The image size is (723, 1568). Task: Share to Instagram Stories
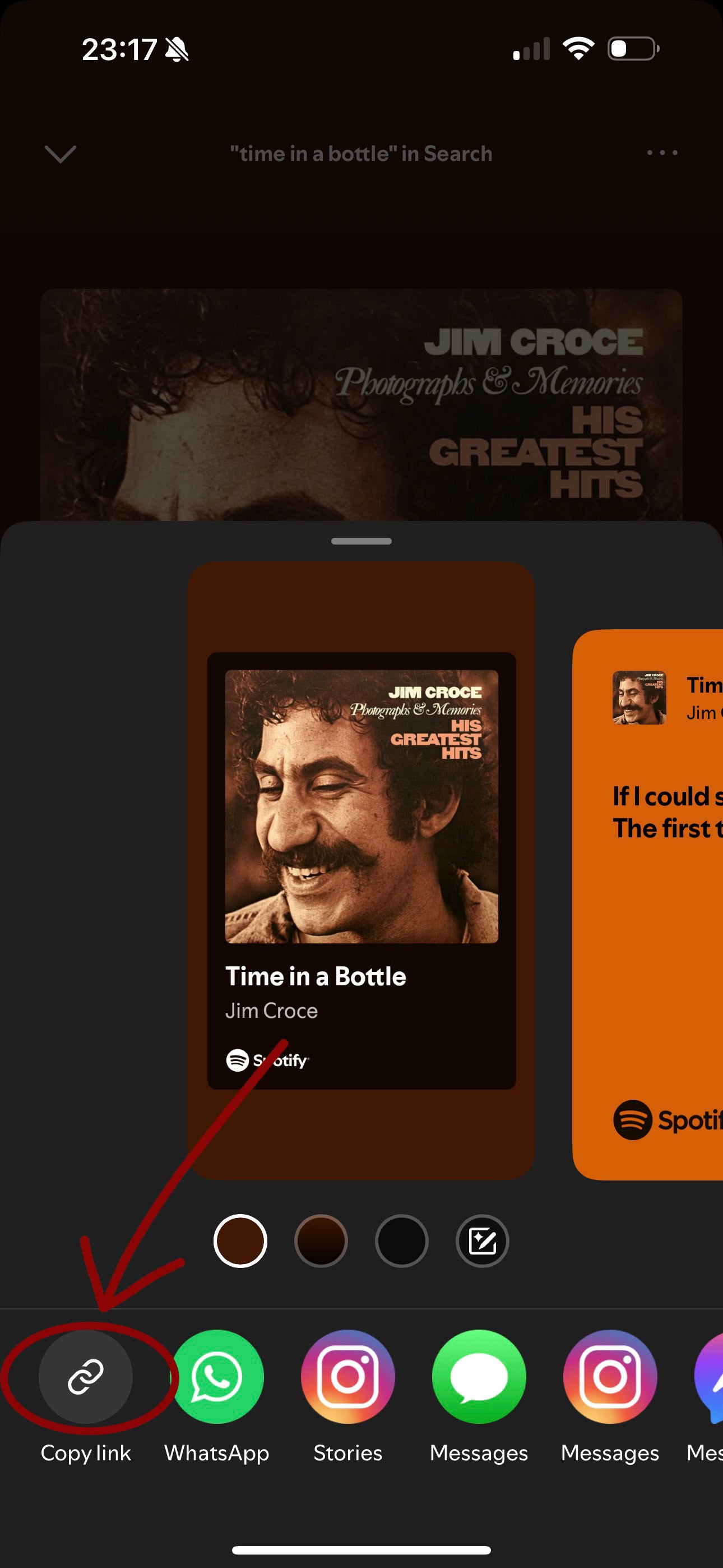pyautogui.click(x=347, y=1377)
